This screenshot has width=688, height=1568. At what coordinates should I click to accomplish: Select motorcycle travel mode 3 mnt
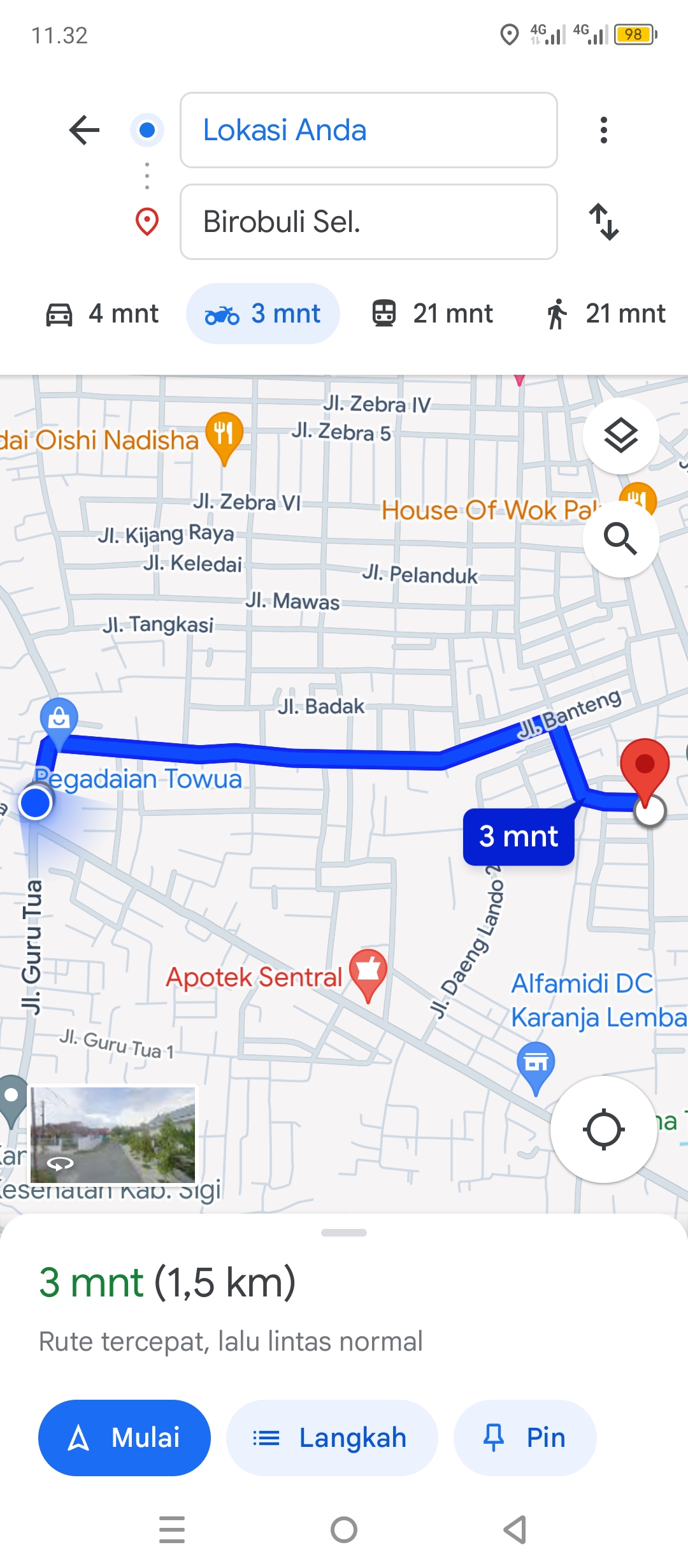[263, 314]
